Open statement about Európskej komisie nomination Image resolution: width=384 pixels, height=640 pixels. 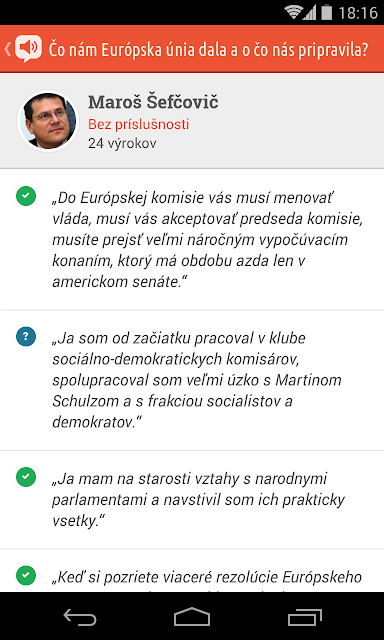(x=192, y=240)
